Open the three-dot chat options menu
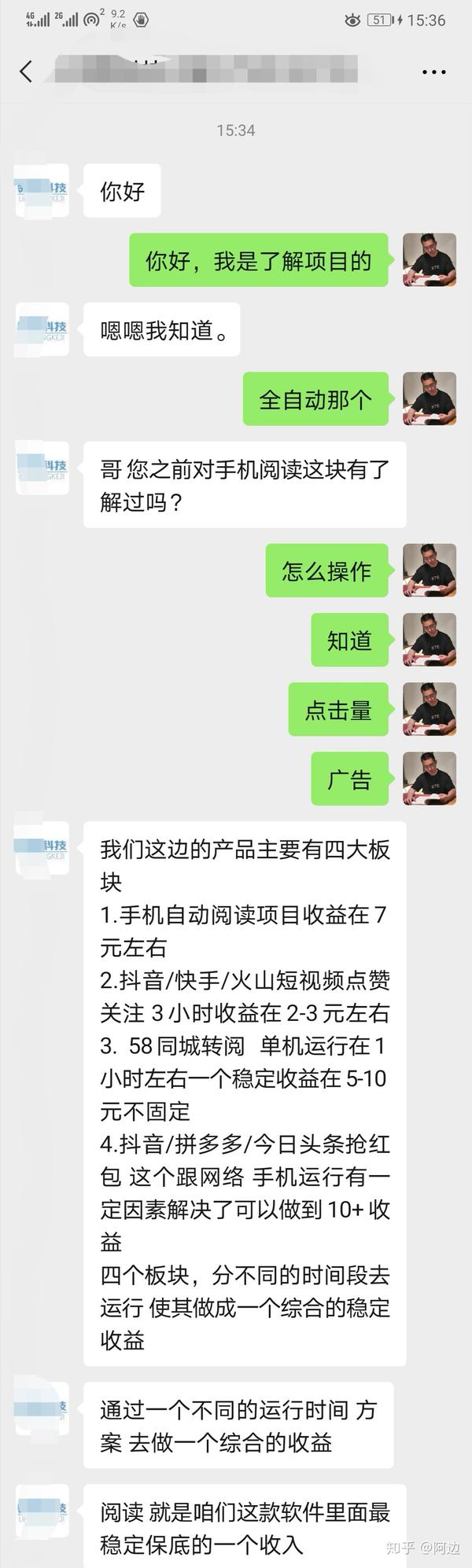The image size is (472, 1568). pos(434,72)
